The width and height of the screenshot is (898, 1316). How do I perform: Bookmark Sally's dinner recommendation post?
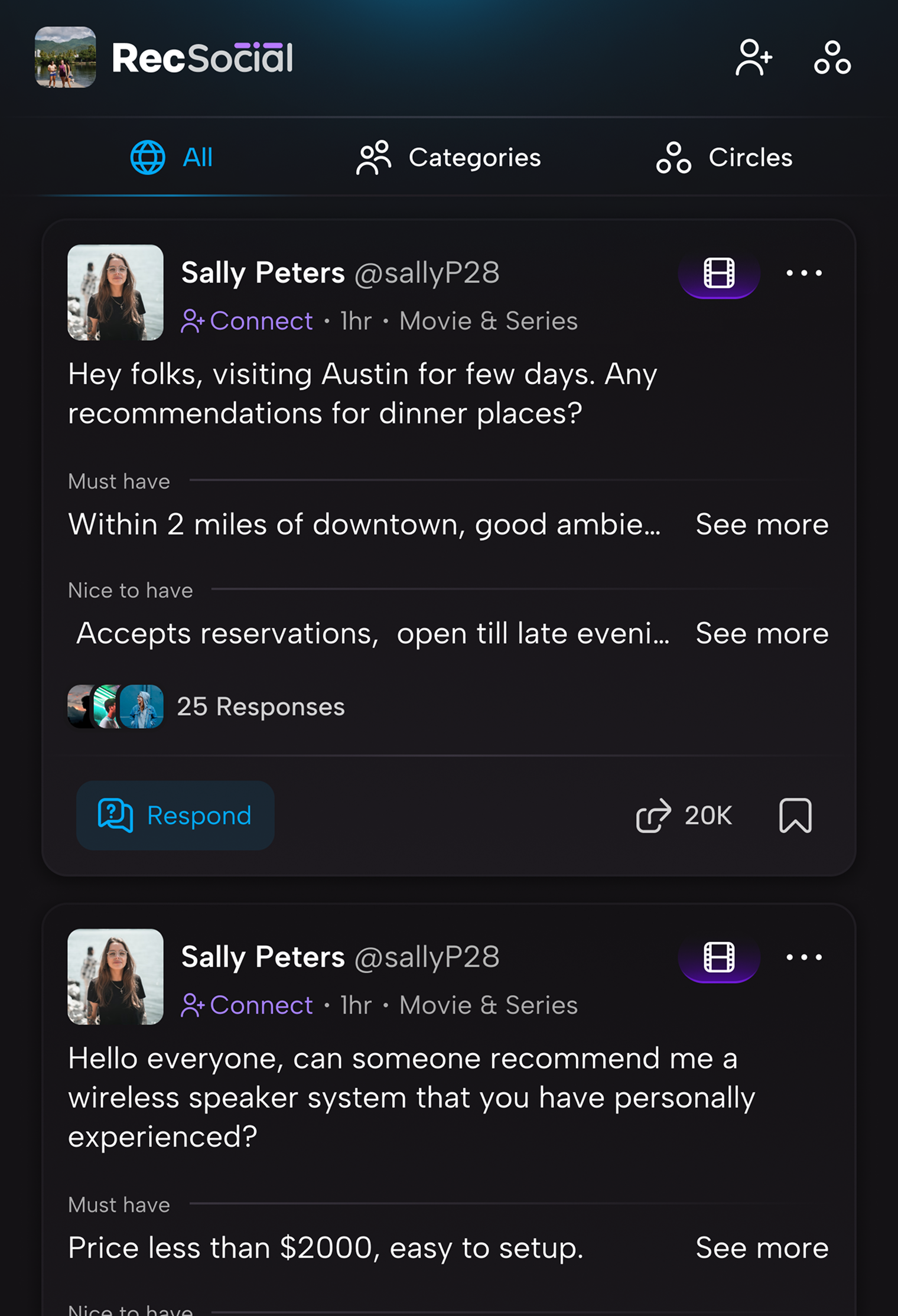point(794,815)
